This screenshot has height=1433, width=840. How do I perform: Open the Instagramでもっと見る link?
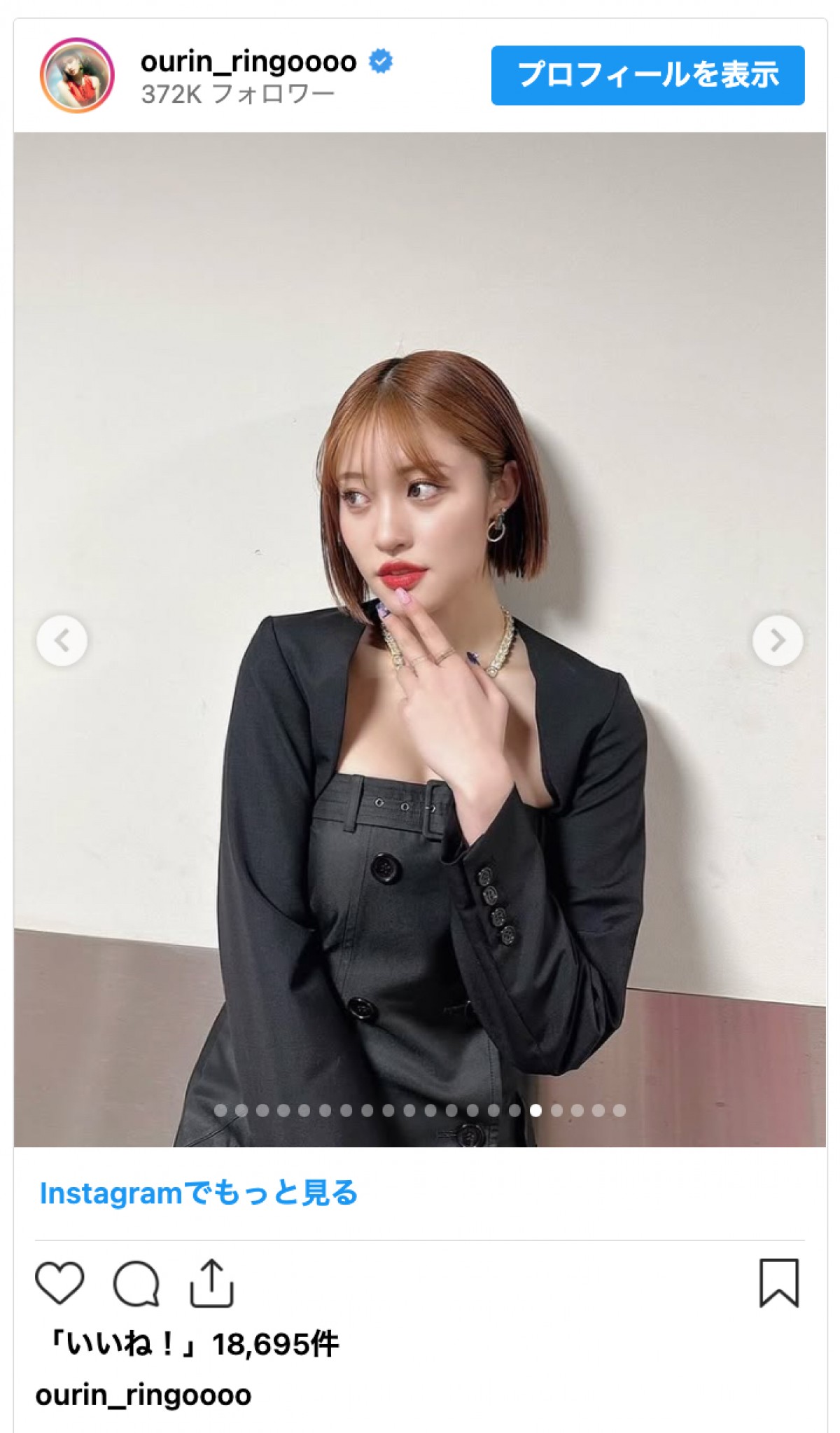pyautogui.click(x=199, y=1193)
